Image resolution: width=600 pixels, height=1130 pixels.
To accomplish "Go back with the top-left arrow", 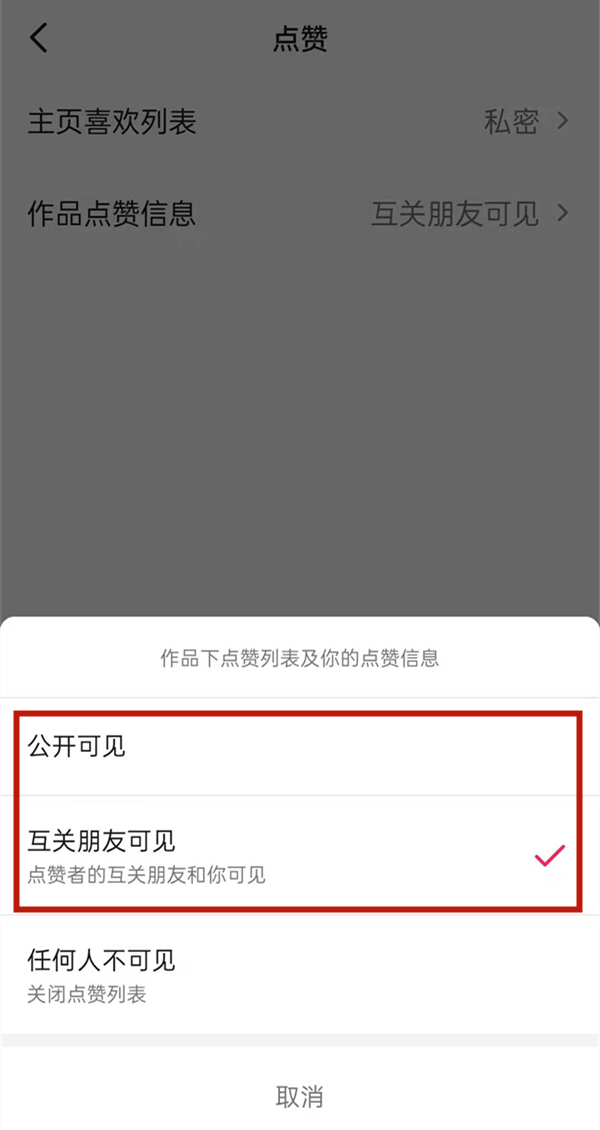I will (x=39, y=39).
